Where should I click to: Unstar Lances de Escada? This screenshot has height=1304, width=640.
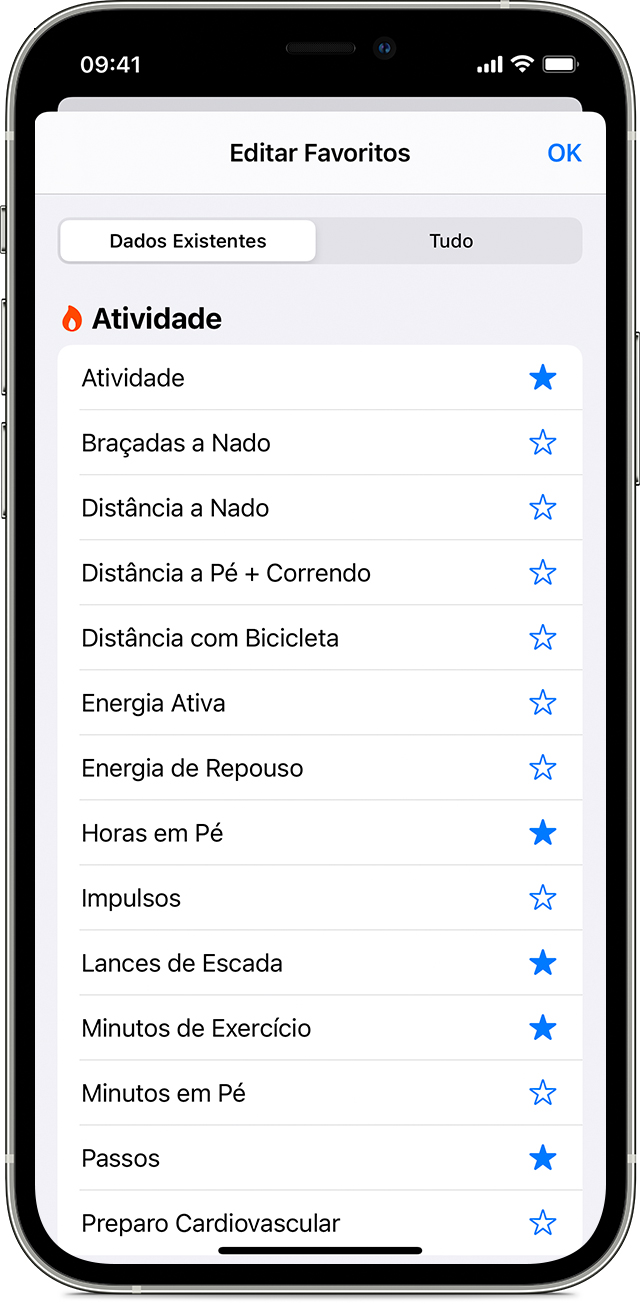click(x=542, y=963)
